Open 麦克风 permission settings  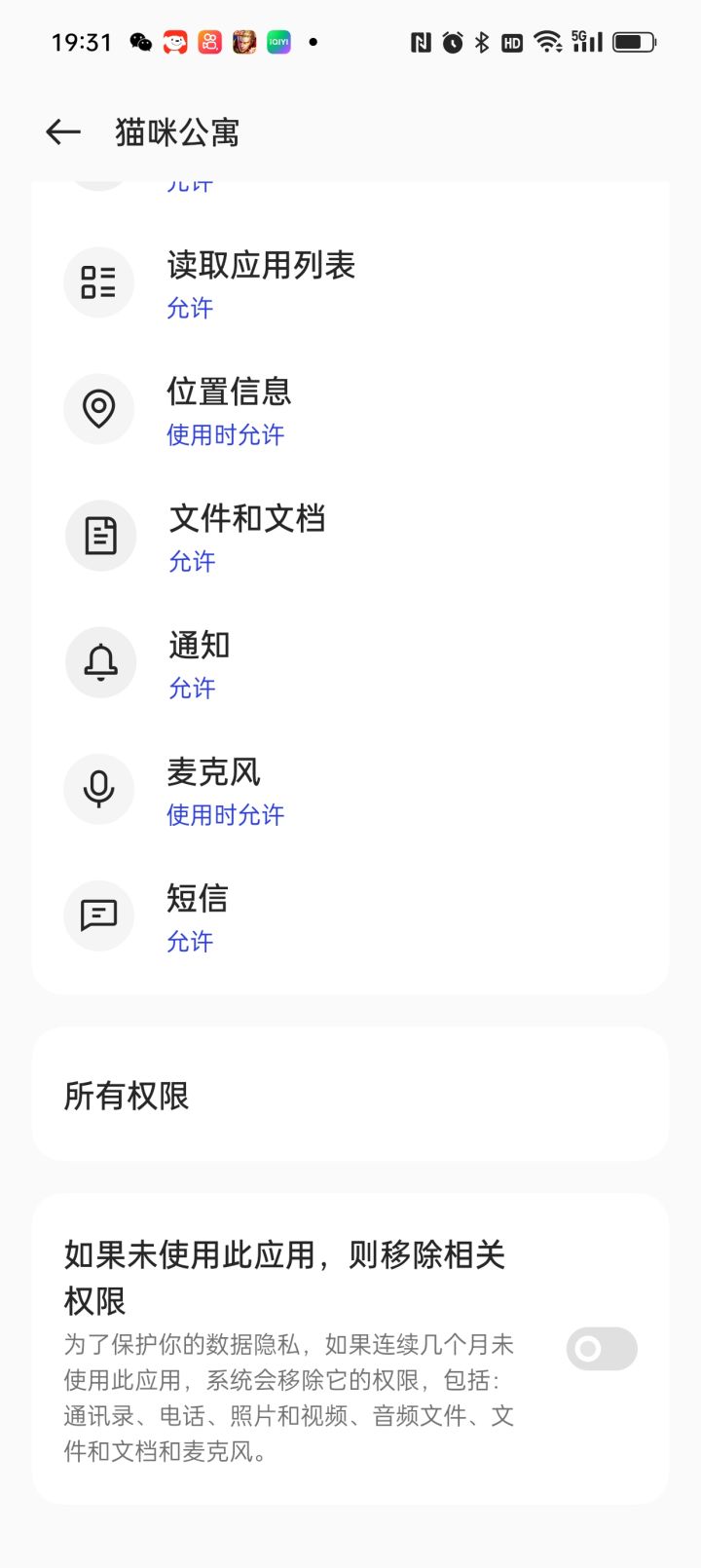(350, 790)
